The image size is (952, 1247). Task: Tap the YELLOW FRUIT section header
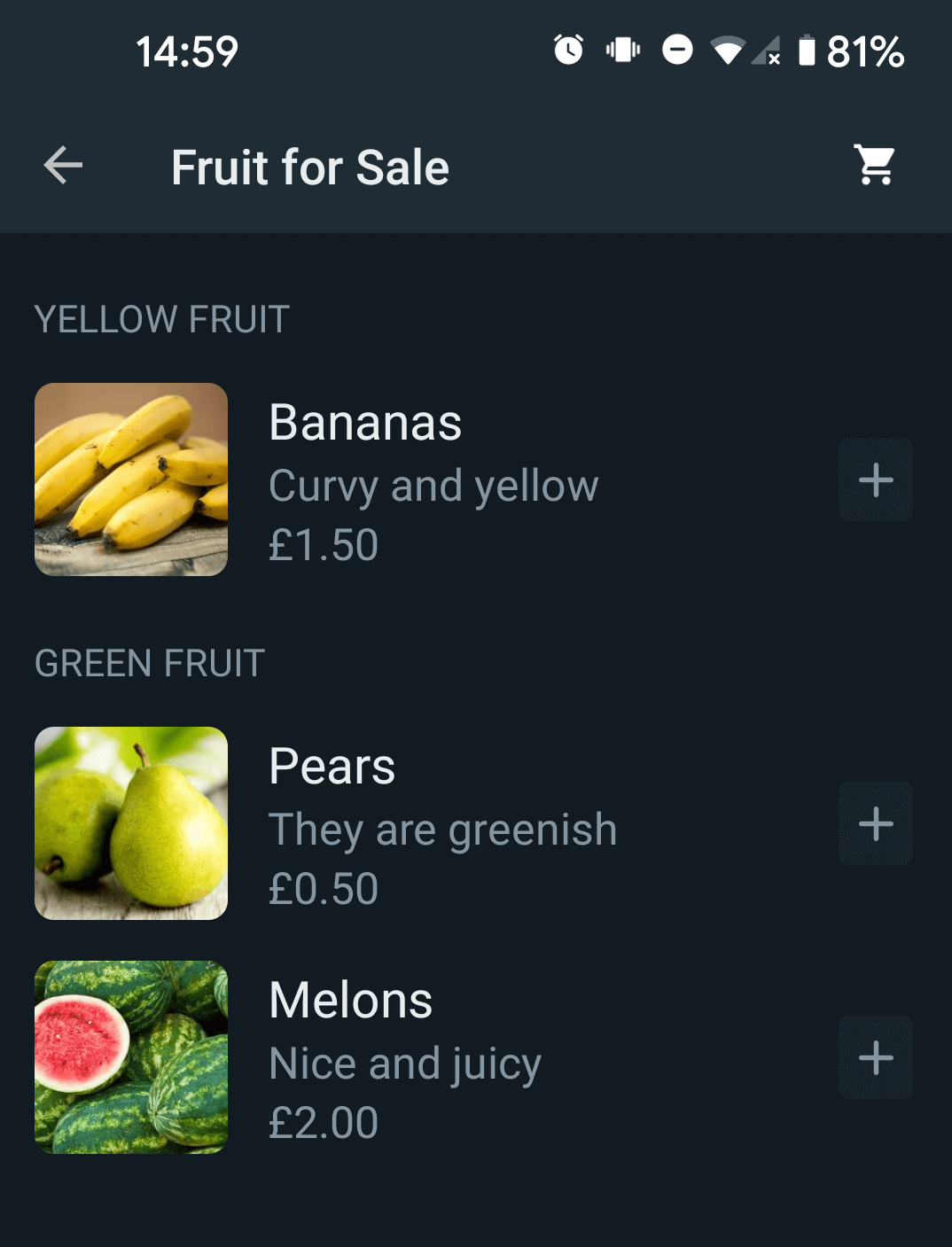coord(161,320)
